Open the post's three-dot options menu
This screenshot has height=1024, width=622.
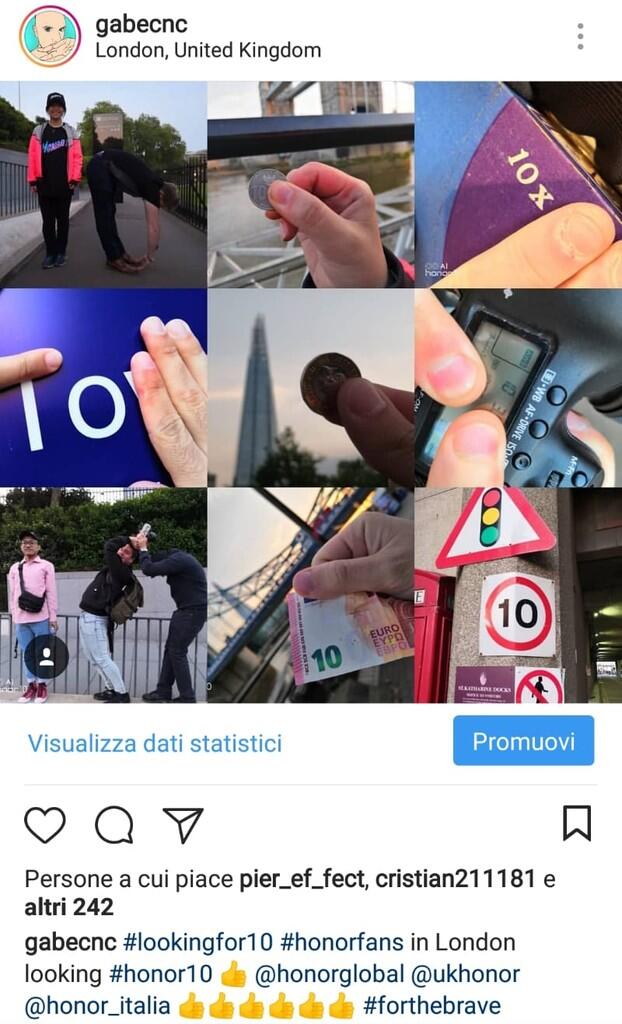tap(580, 36)
